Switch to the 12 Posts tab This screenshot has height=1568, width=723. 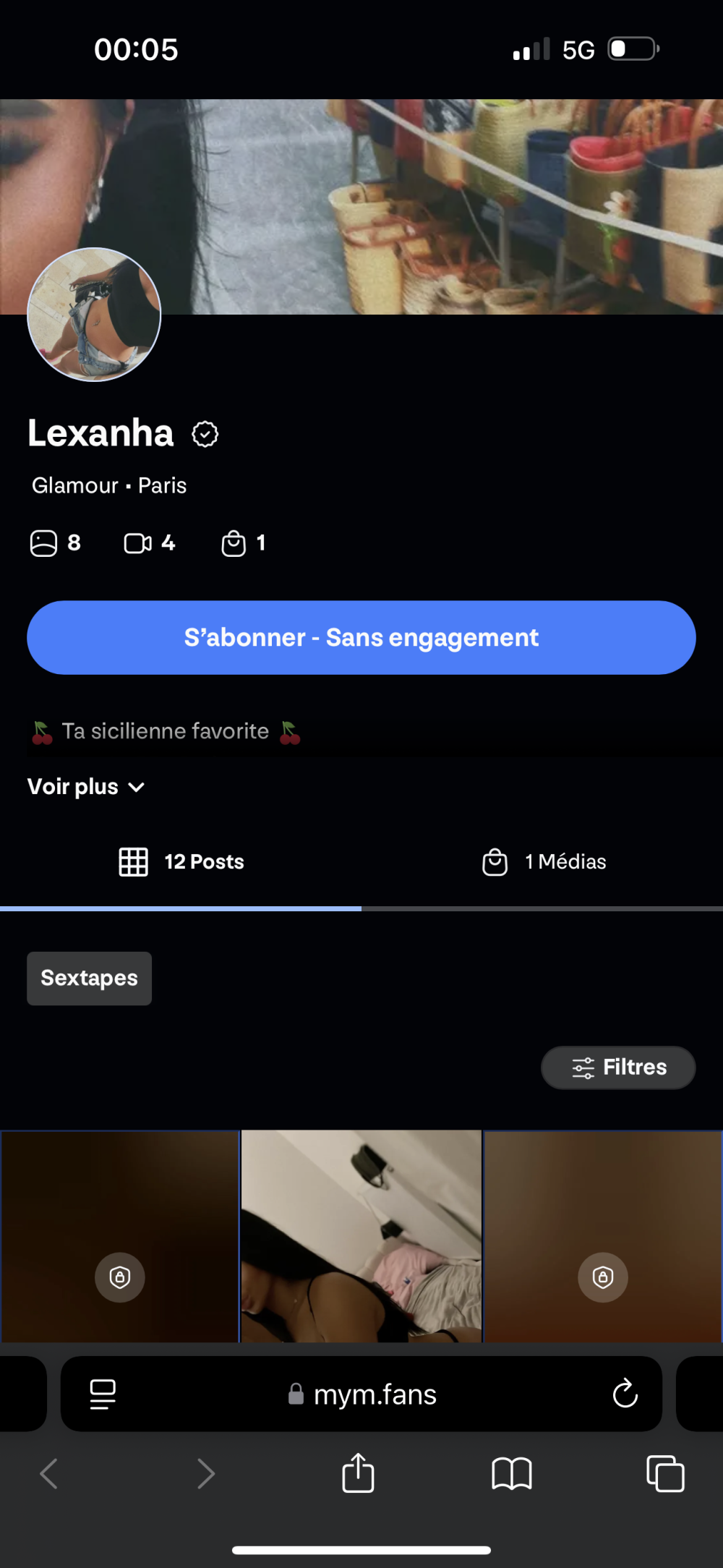(181, 861)
